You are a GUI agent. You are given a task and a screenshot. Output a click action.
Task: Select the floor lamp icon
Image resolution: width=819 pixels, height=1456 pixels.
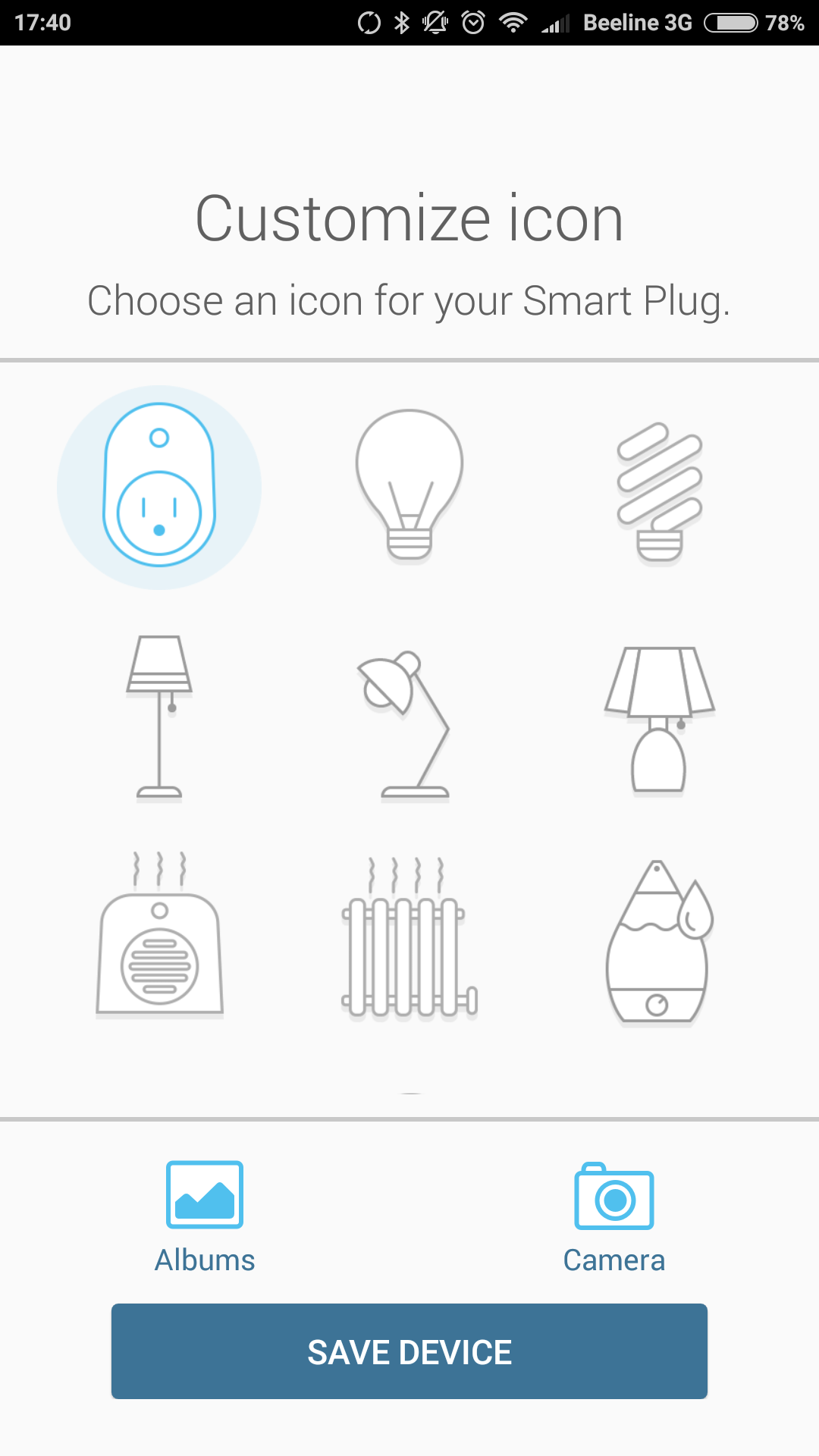[159, 718]
